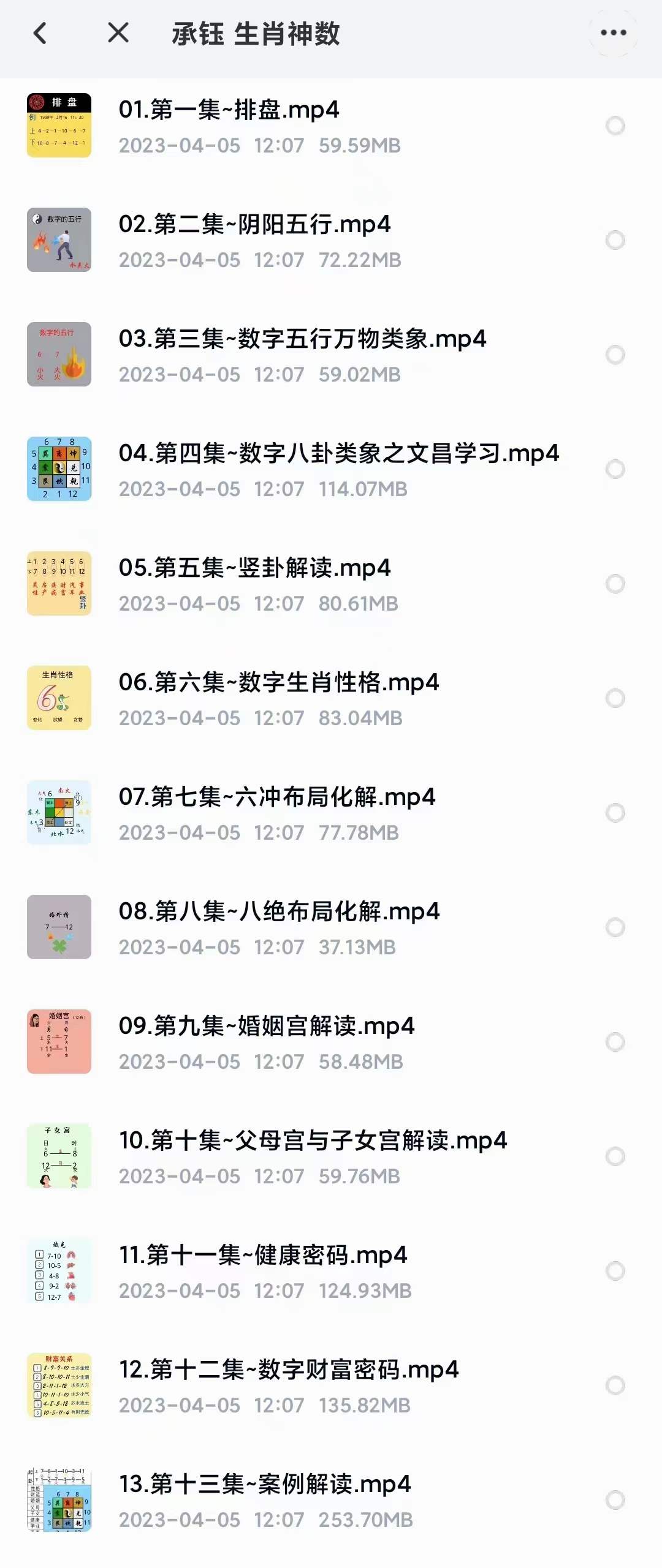
Task: Tap the 排盘 thumbnail of episode 01
Action: (x=58, y=126)
